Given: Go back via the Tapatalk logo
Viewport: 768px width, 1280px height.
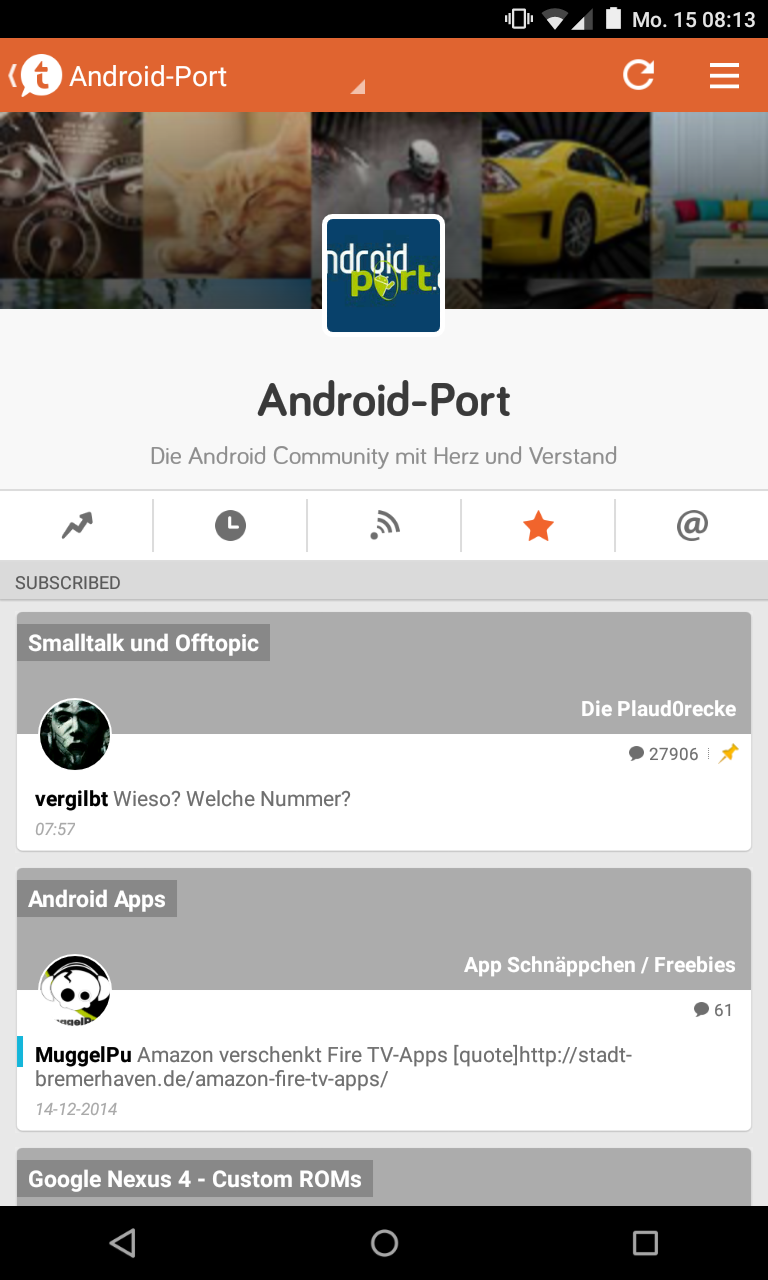Looking at the screenshot, I should click(36, 76).
